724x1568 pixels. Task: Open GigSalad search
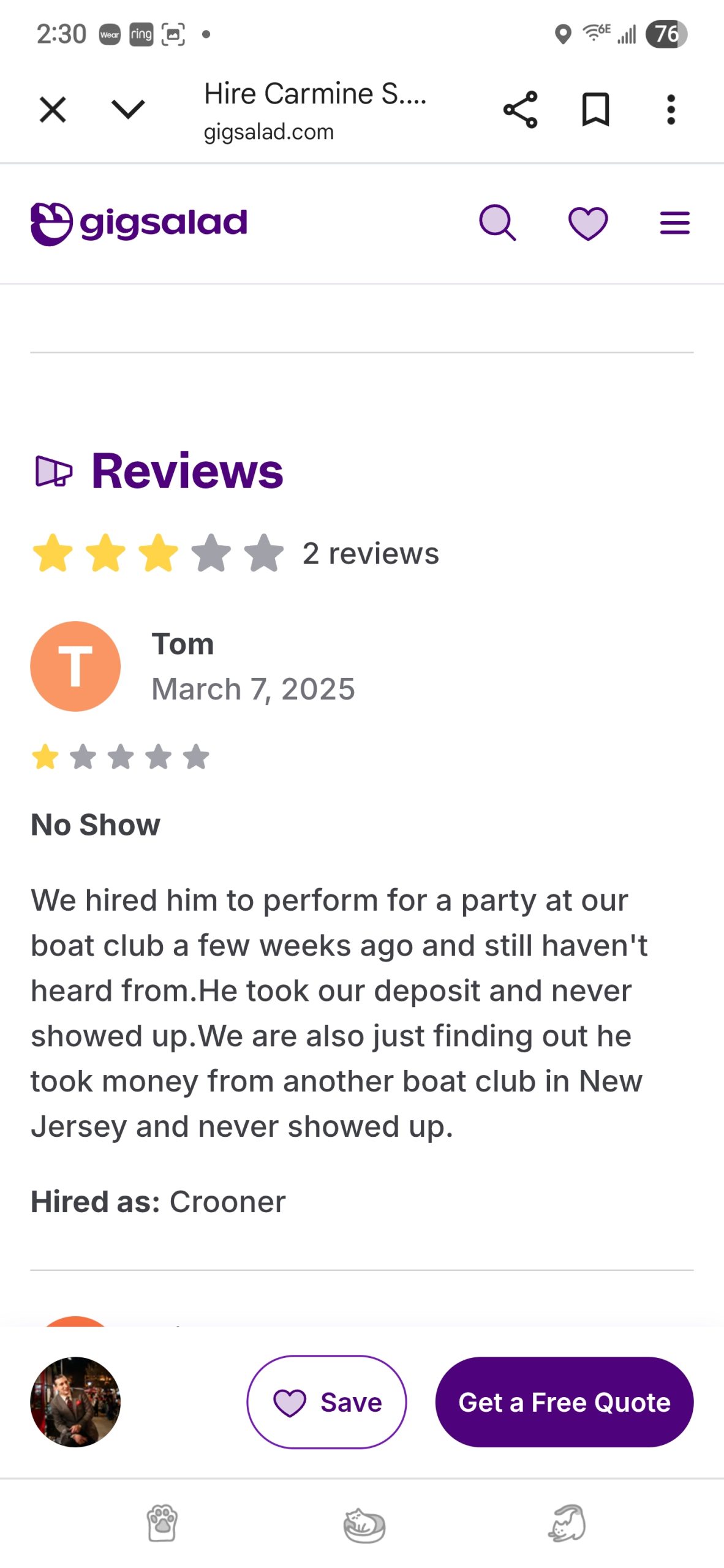point(497,223)
